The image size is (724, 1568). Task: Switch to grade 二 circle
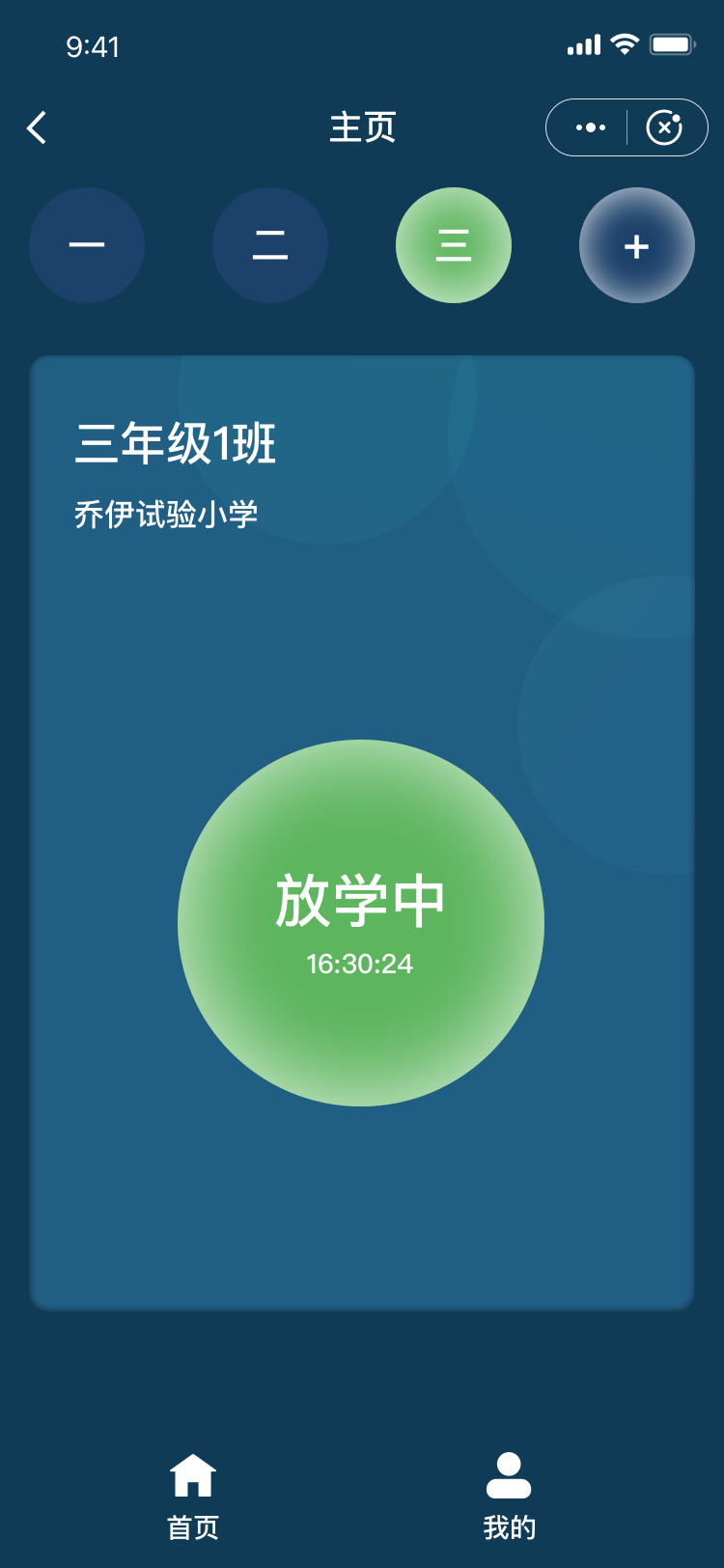[x=270, y=245]
